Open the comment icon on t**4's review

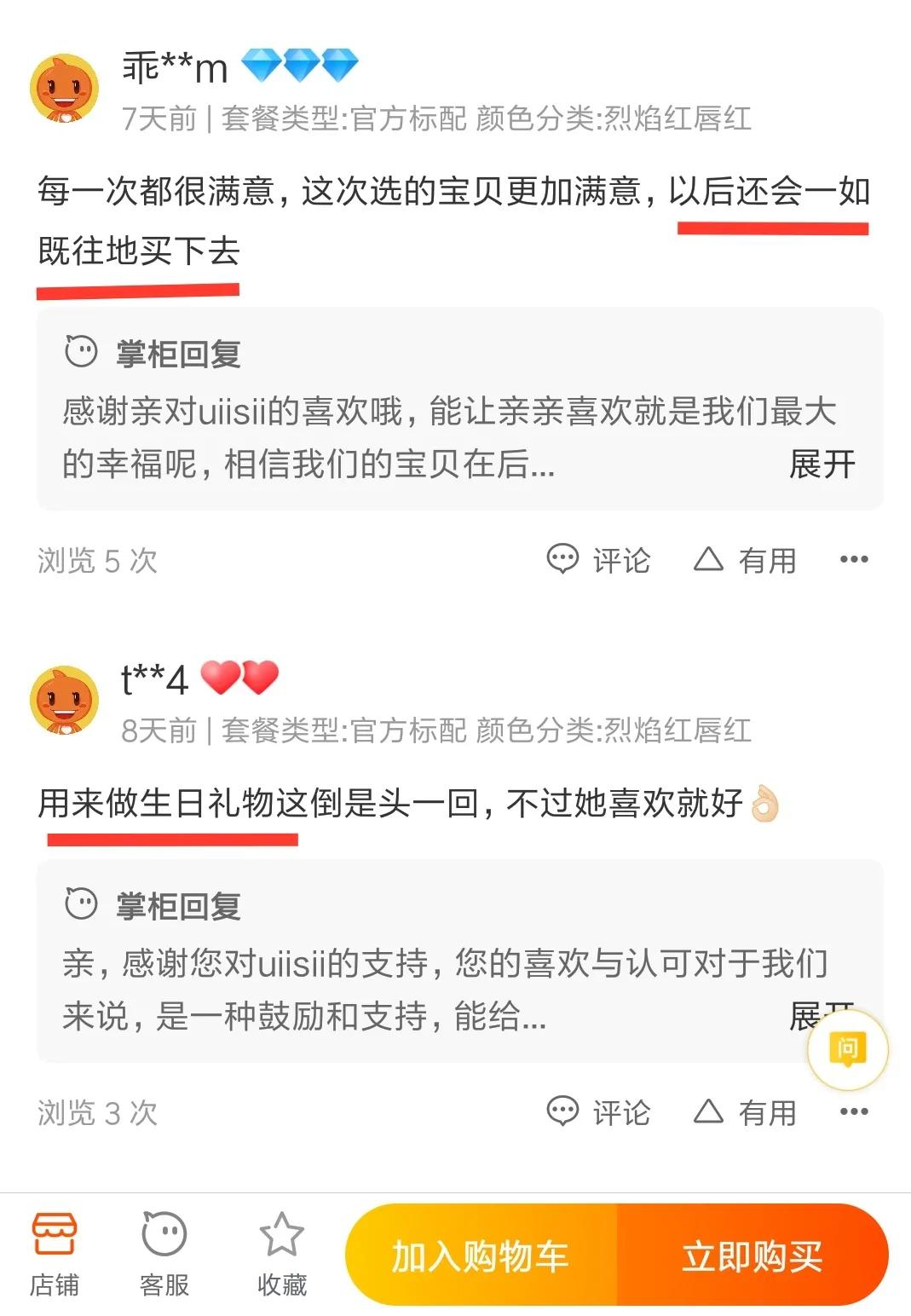(x=562, y=1112)
